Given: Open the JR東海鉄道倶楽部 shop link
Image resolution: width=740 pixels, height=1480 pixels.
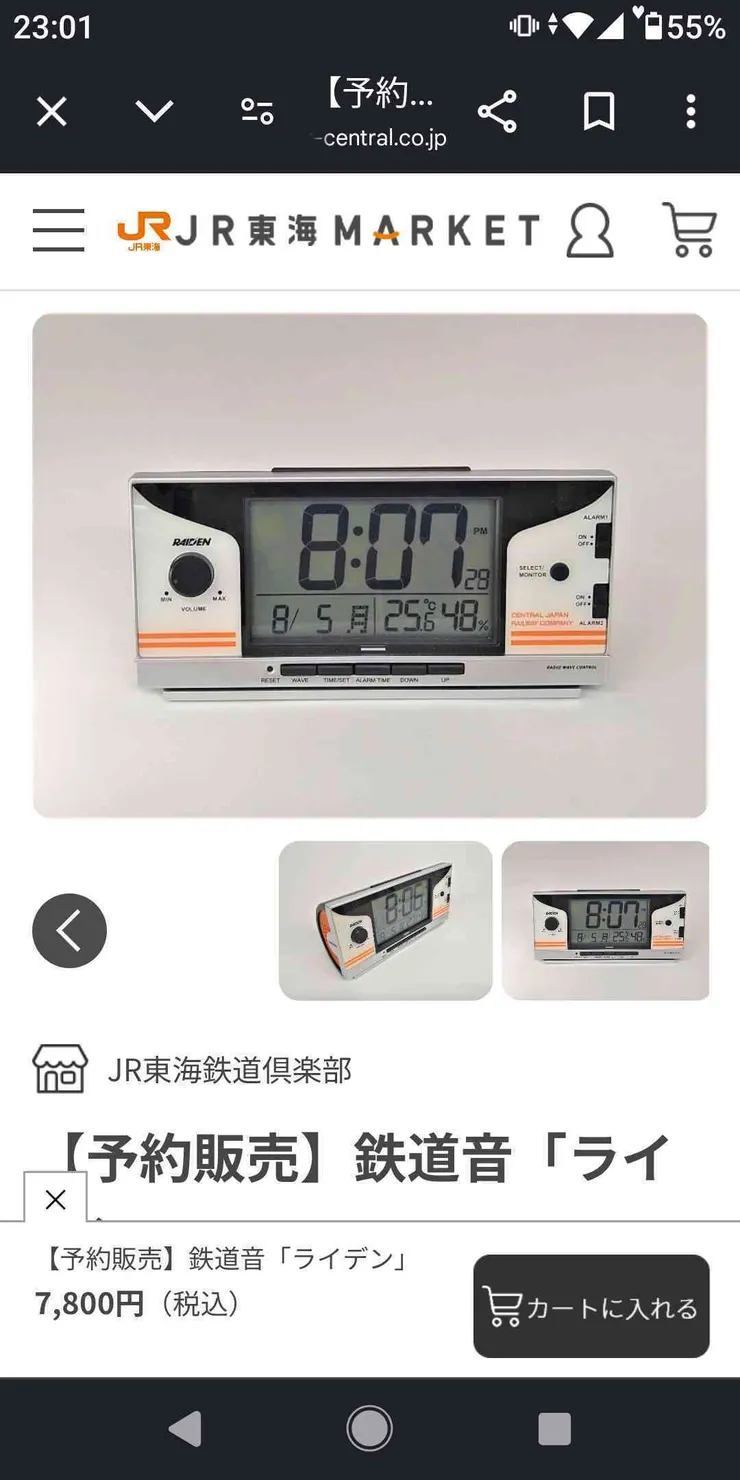Looking at the screenshot, I should click(x=229, y=1070).
